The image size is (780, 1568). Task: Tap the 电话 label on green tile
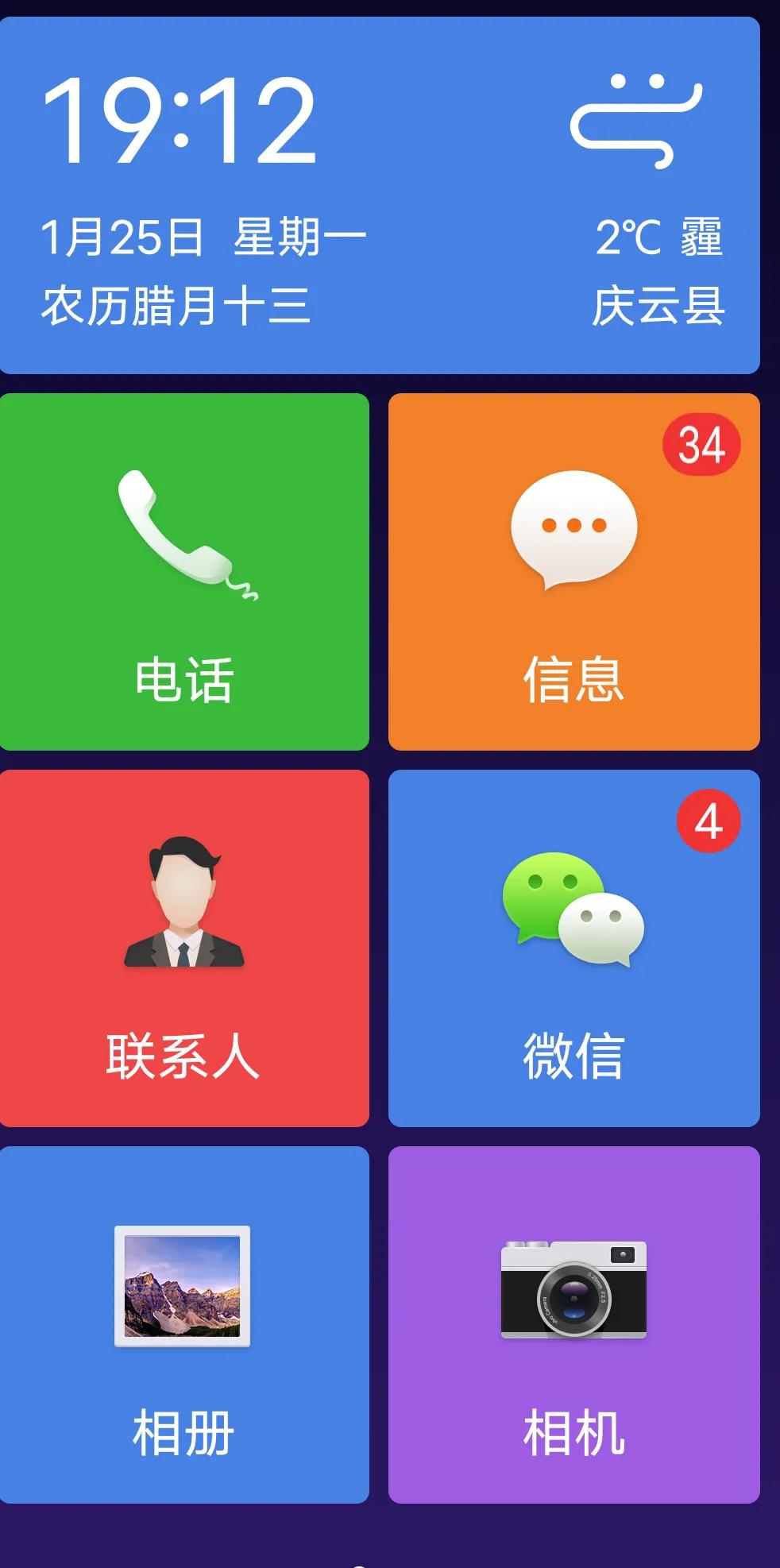[x=184, y=679]
